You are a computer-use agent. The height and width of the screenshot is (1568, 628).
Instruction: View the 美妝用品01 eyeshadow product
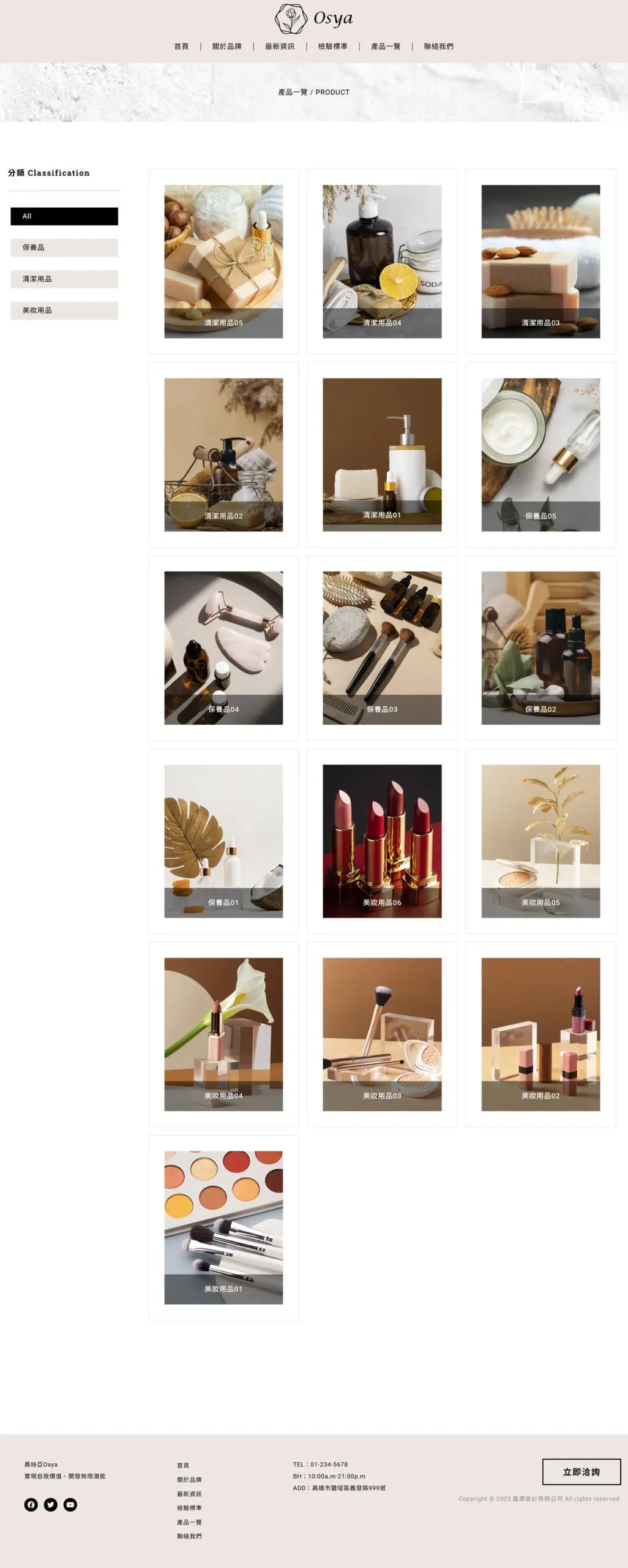pyautogui.click(x=223, y=1227)
